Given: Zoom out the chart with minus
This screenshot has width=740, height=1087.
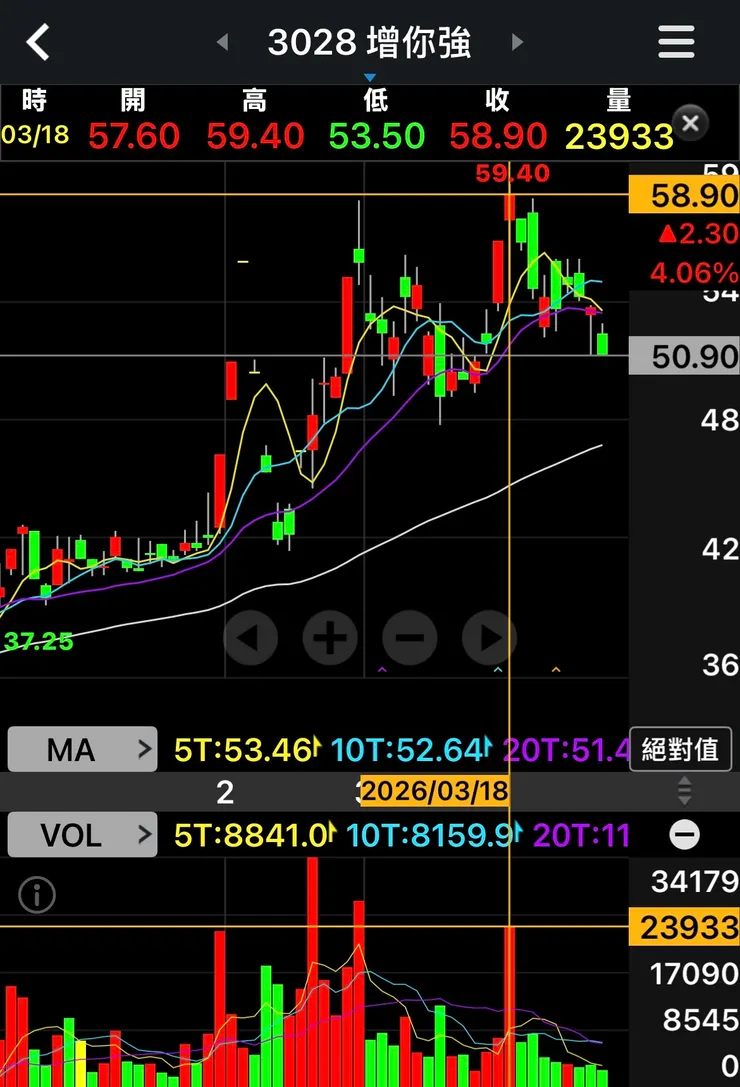Looking at the screenshot, I should point(410,637).
